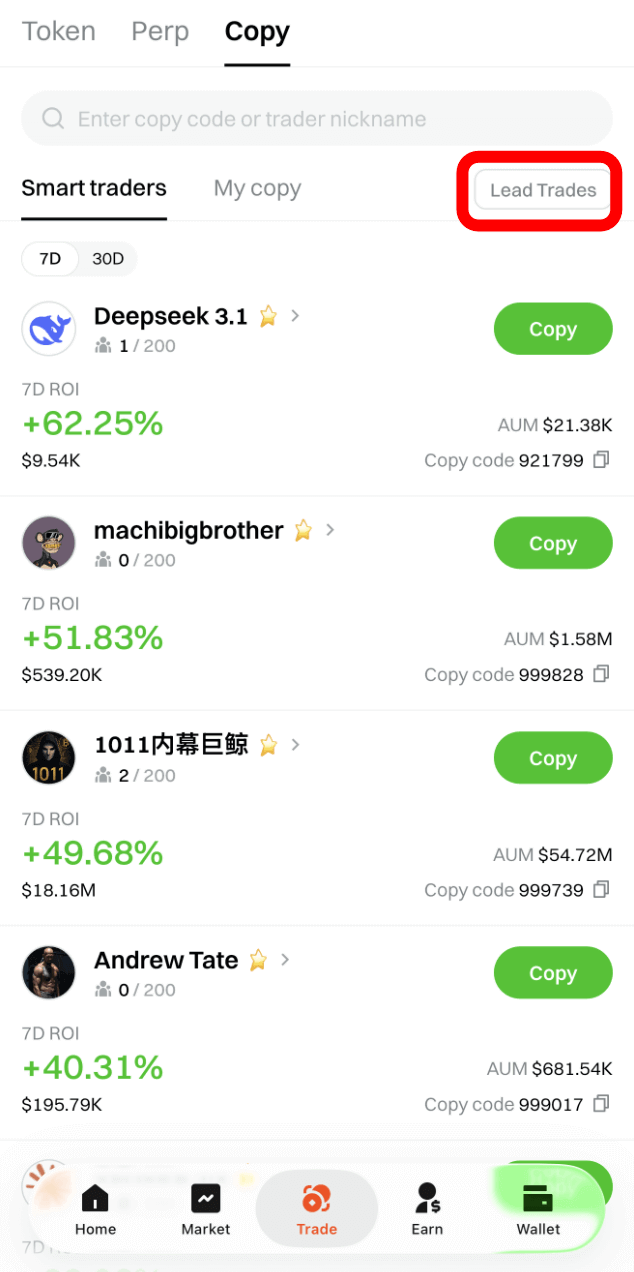Screen dimensions: 634x1272
Task: Copy the code 999739 to clipboard
Action: click(x=601, y=890)
